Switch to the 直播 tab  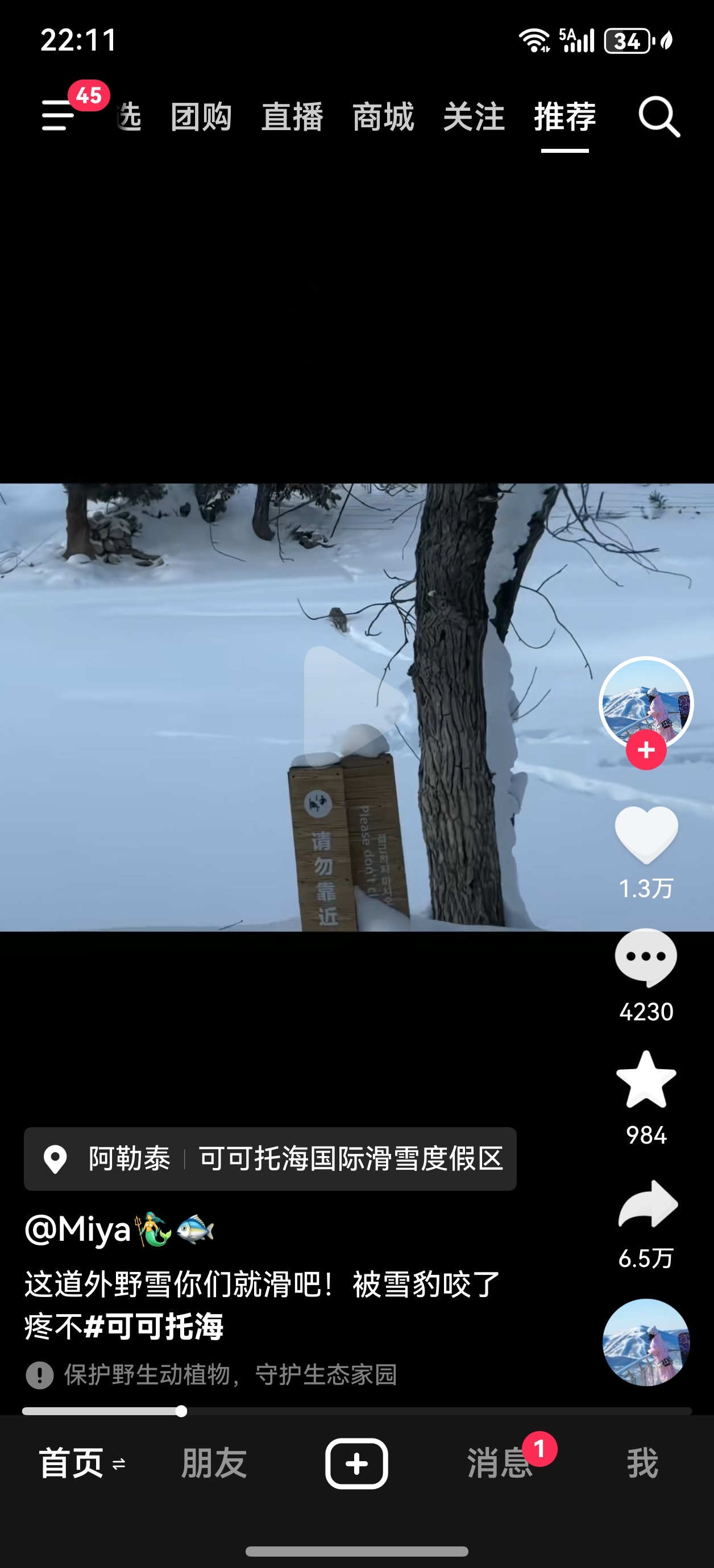coord(292,116)
